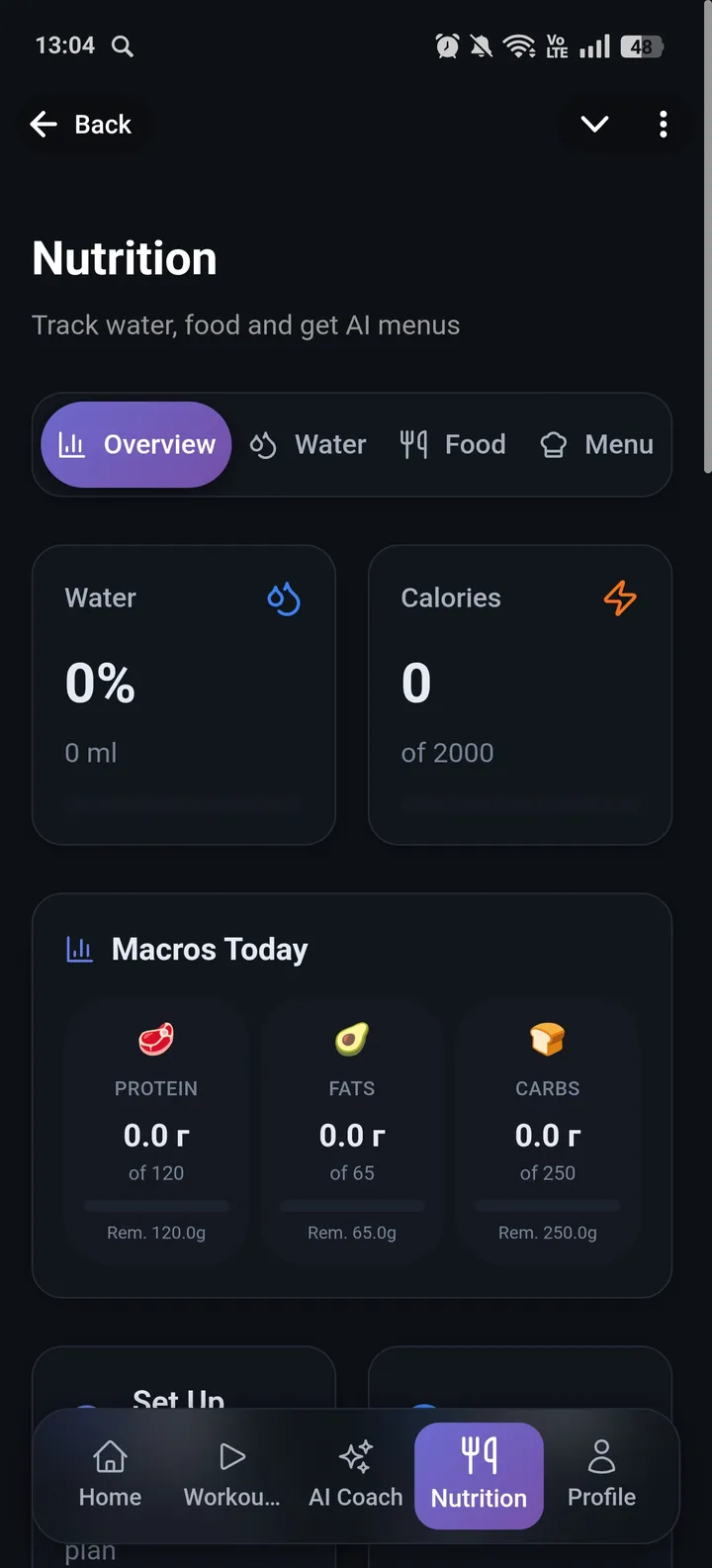The height and width of the screenshot is (1568, 712).
Task: Tap the chef hat Menu icon
Action: [554, 444]
